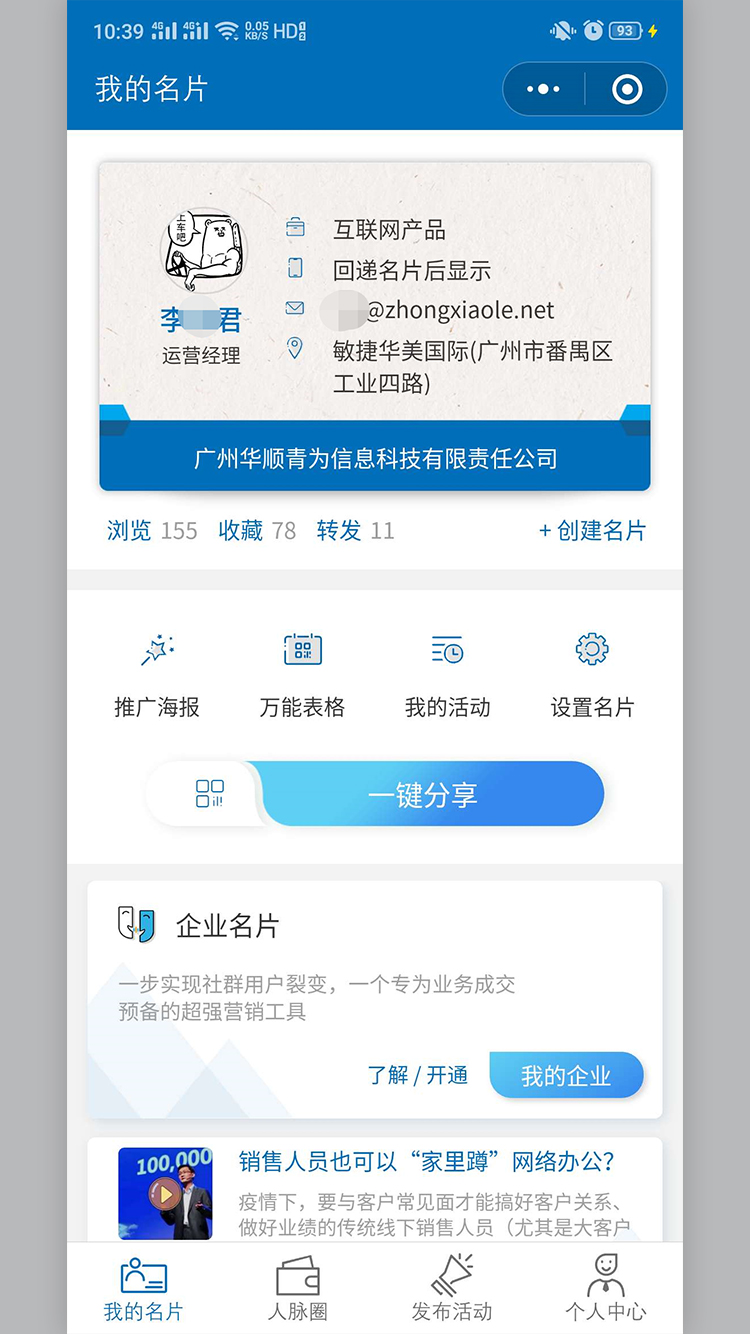750x1334 pixels.
Task: Open the mini-program three-dot menu
Action: [541, 89]
